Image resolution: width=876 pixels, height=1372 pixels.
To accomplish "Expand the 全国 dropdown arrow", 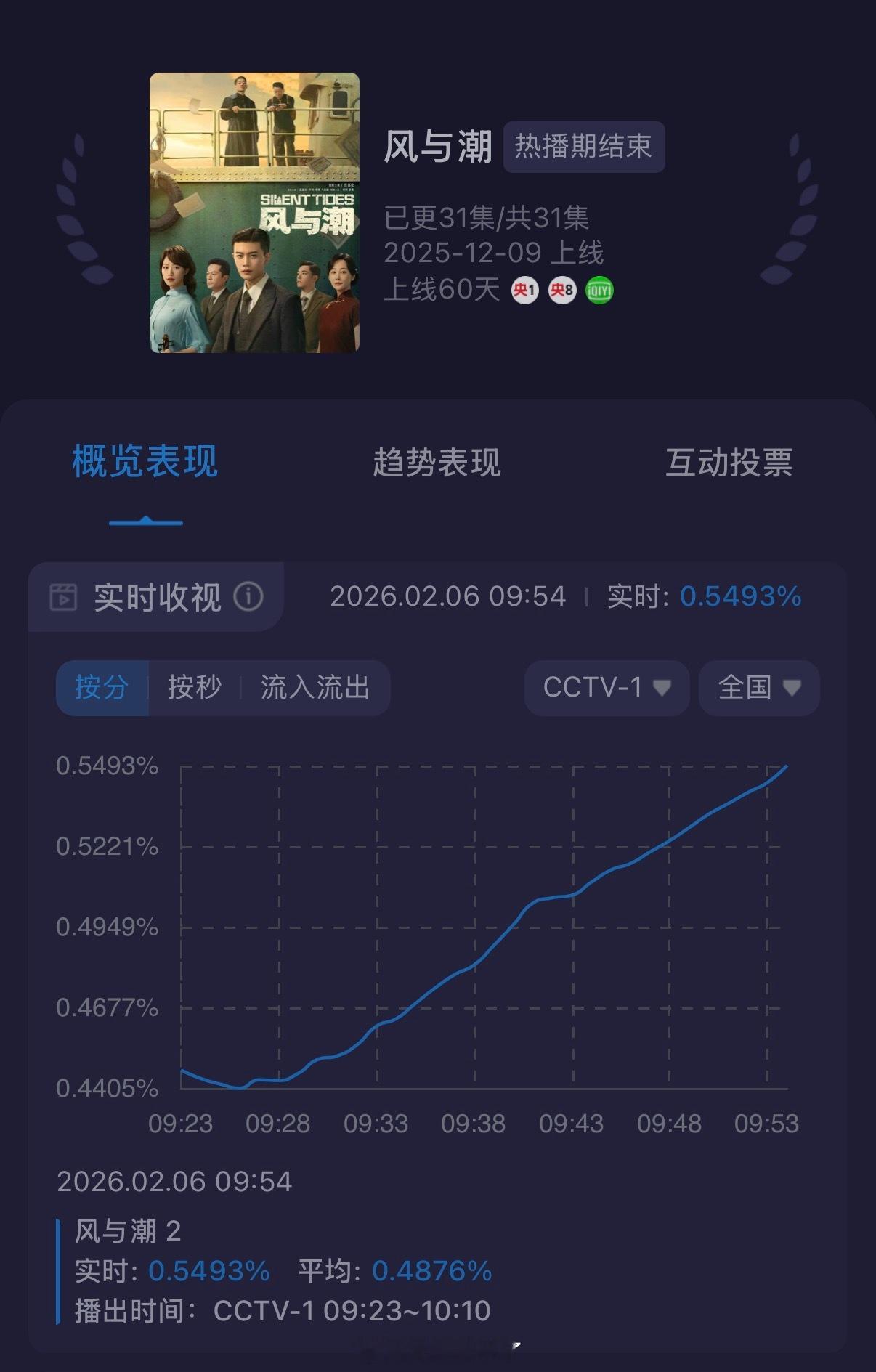I will pos(794,689).
